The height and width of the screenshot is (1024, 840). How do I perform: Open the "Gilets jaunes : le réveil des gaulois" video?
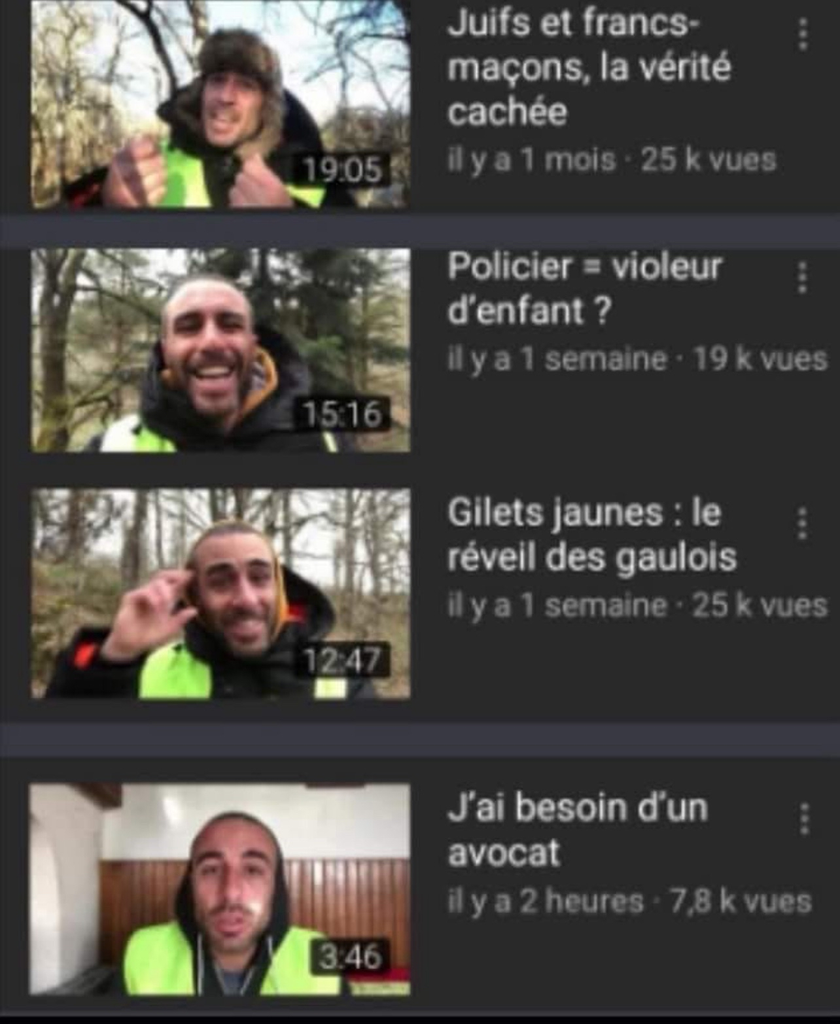tap(220, 594)
